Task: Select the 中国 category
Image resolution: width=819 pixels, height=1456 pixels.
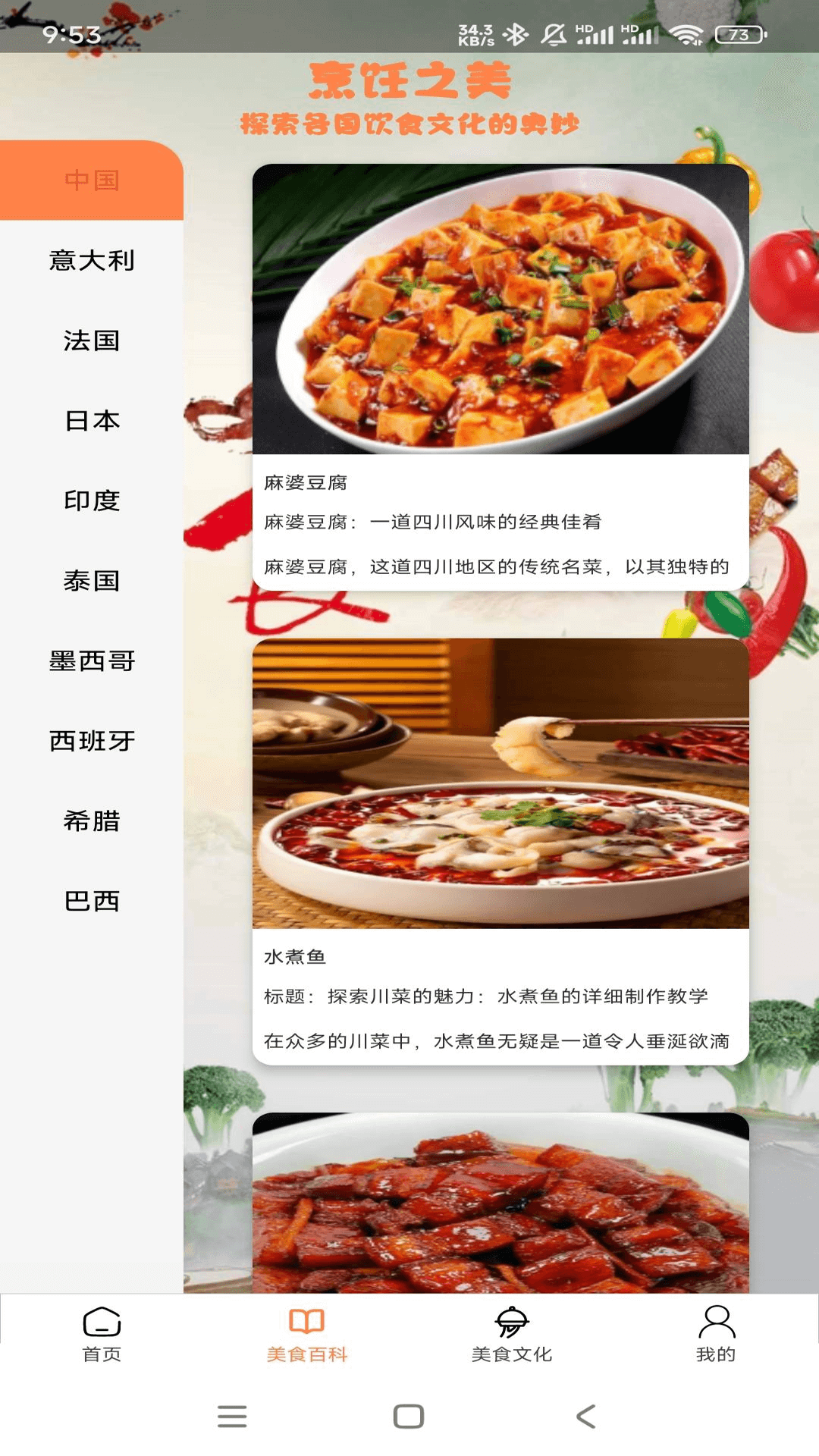Action: [92, 180]
